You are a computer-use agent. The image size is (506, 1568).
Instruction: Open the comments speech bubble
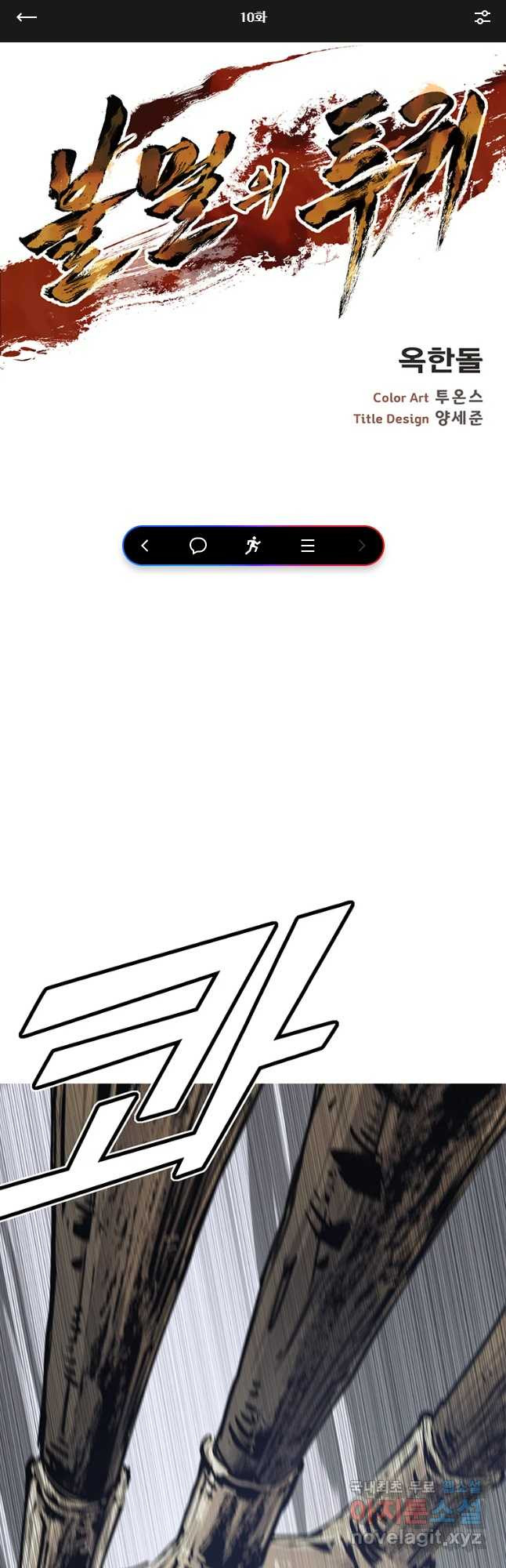coord(198,546)
